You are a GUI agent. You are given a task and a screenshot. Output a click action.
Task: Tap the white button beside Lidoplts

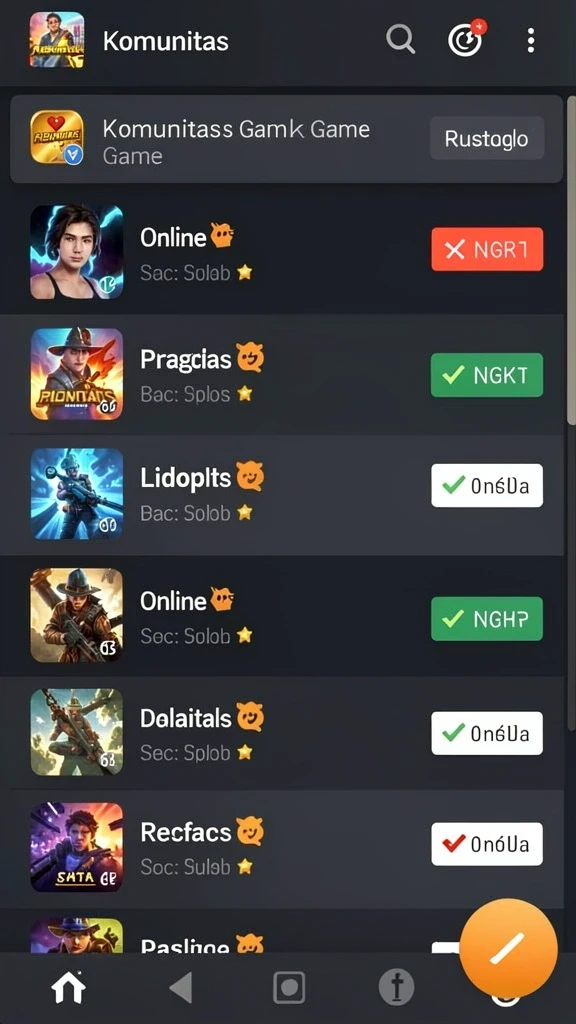click(487, 485)
